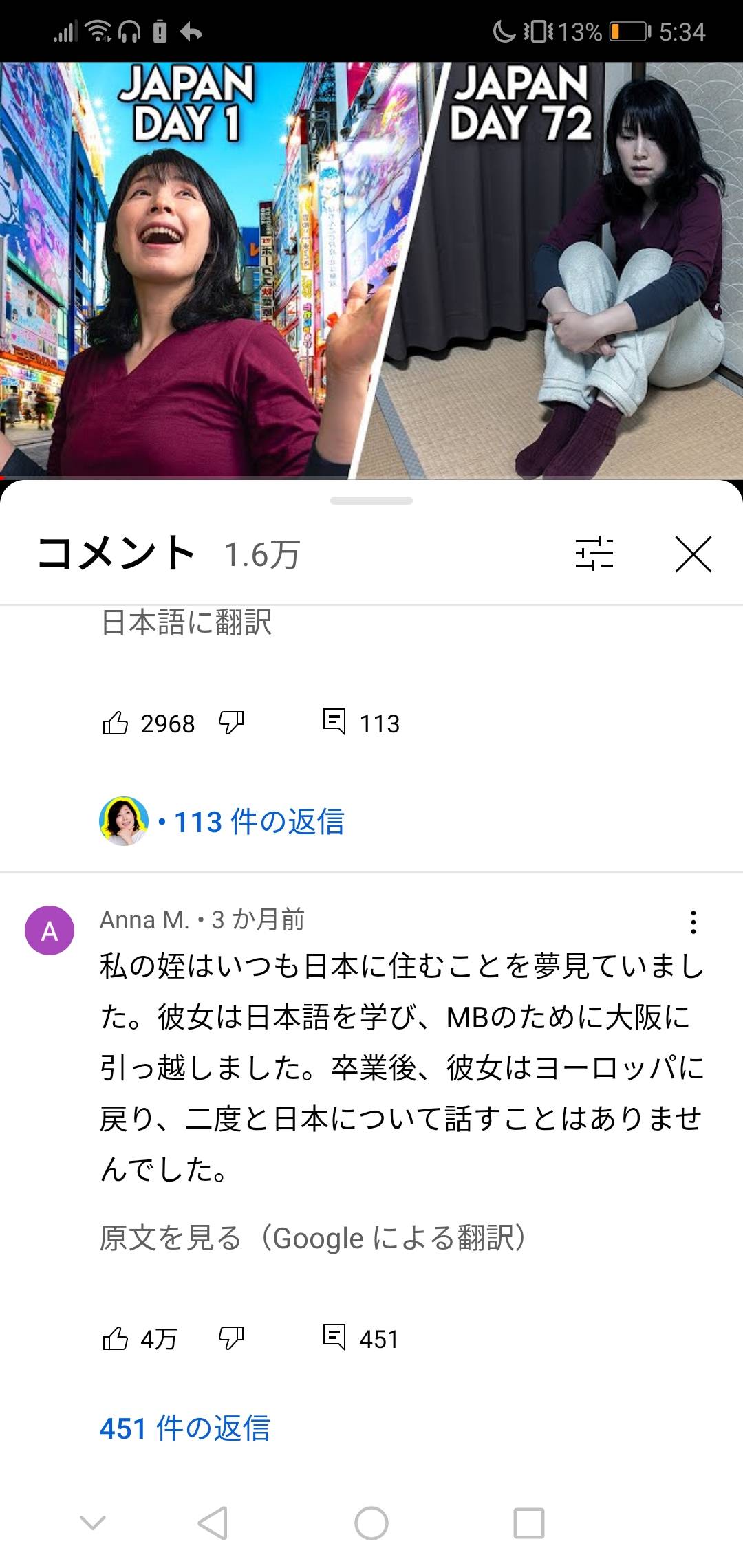The image size is (743, 1568).
Task: Expand 451 件の返信 replies
Action: [x=184, y=1429]
